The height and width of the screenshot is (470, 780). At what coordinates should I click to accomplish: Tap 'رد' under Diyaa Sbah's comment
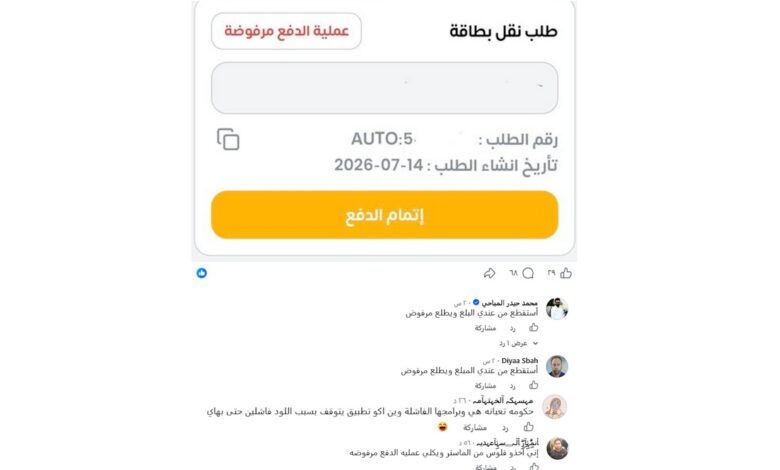(512, 386)
